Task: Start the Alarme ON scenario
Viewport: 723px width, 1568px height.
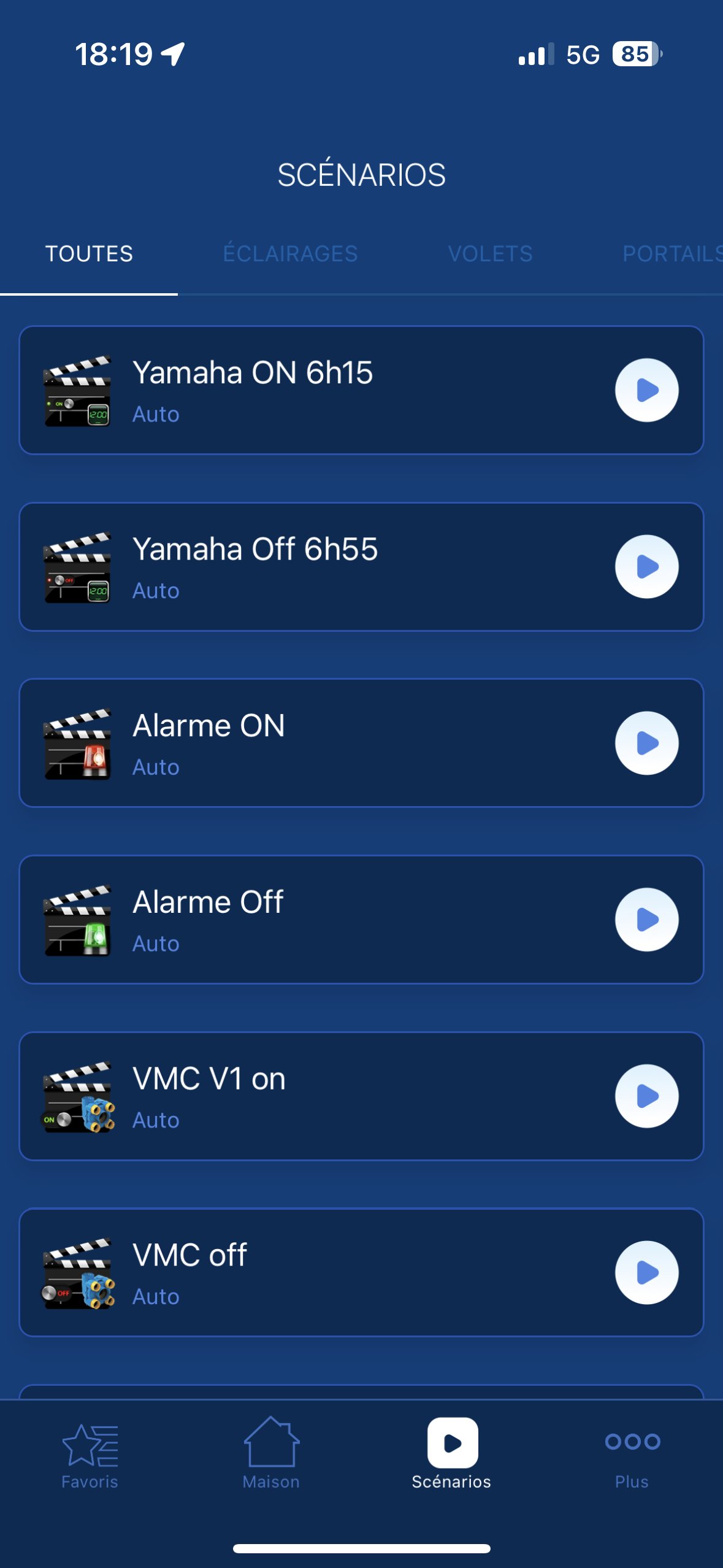Action: click(x=646, y=743)
